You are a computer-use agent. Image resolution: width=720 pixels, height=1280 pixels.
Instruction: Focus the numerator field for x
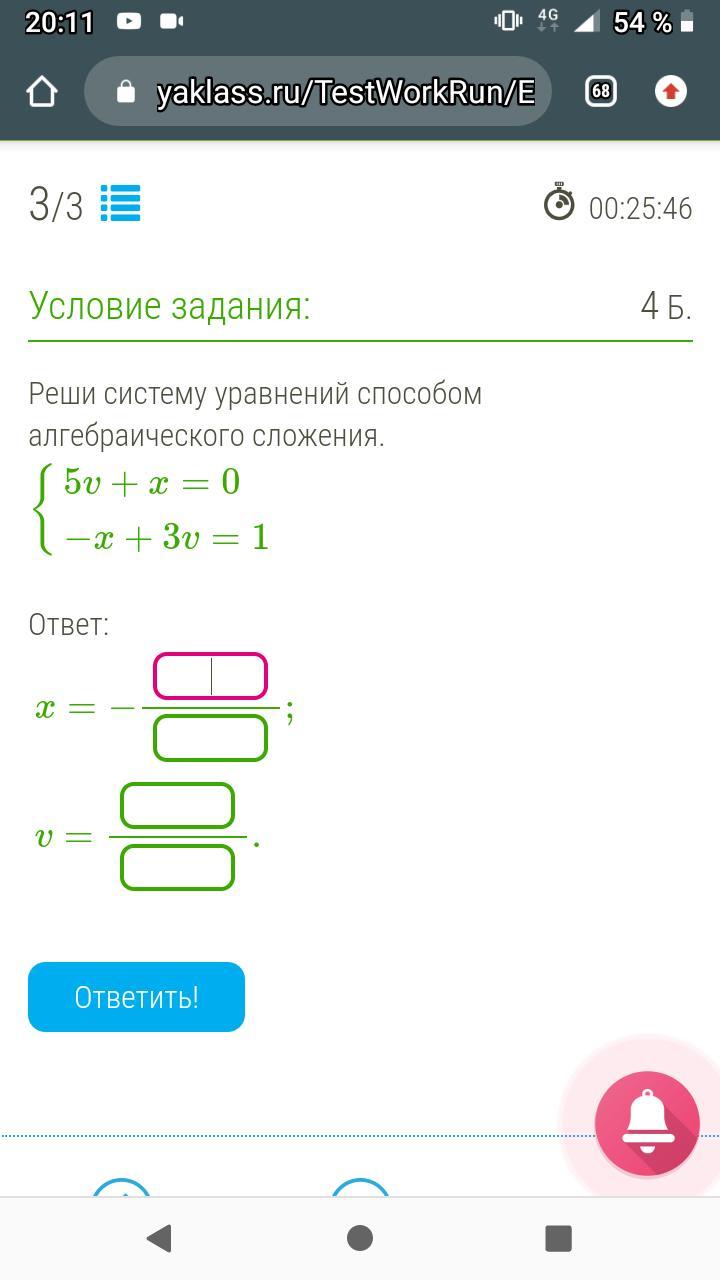[x=210, y=676]
